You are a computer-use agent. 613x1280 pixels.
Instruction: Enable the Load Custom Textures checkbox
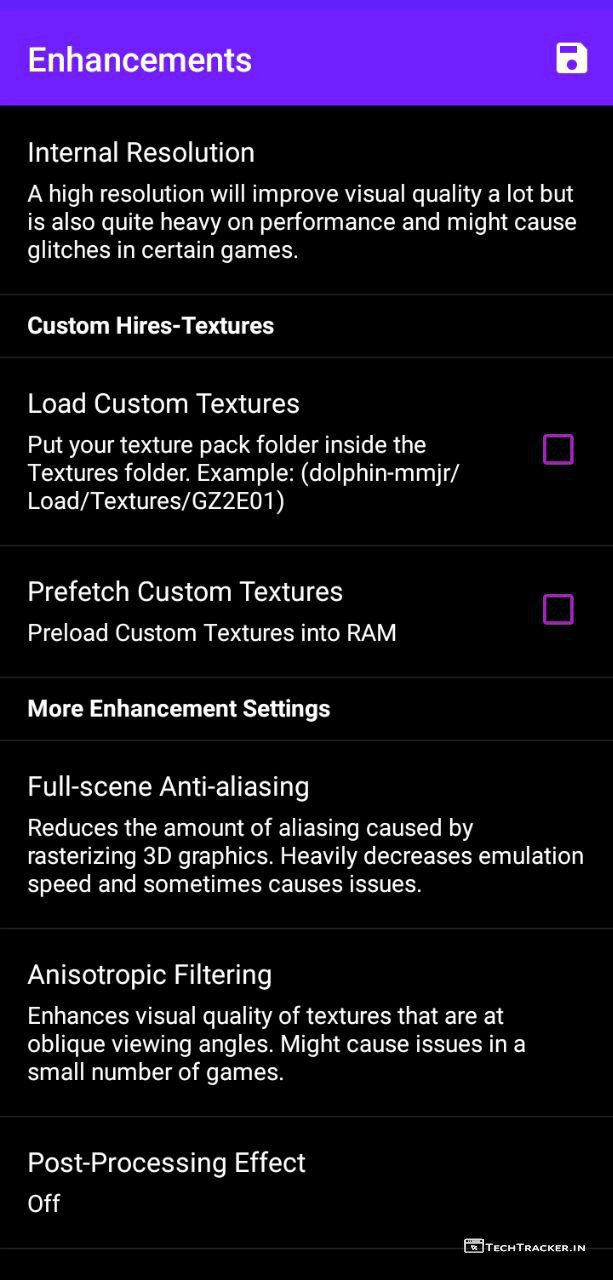(x=558, y=450)
